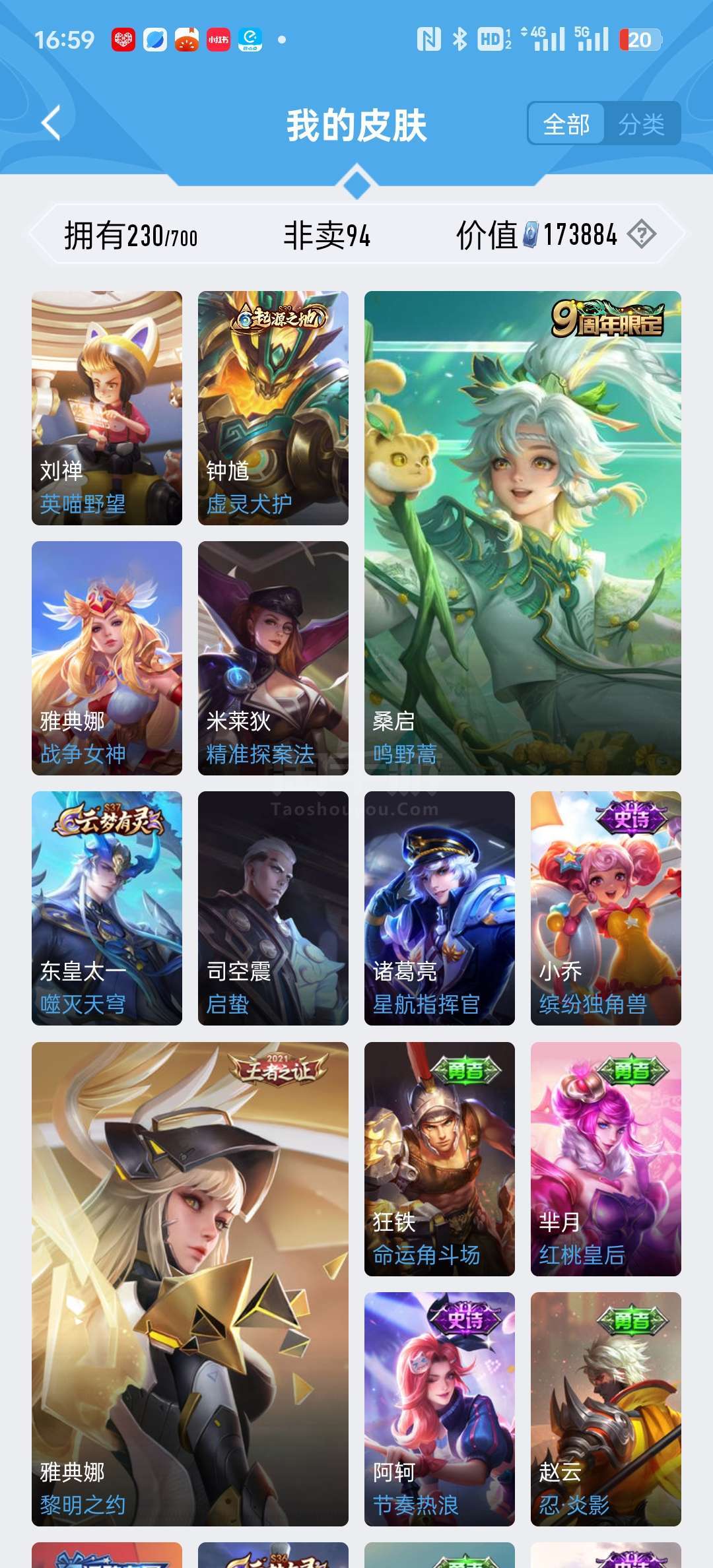Go back using the top-left arrow
The width and height of the screenshot is (713, 1568).
pyautogui.click(x=51, y=123)
